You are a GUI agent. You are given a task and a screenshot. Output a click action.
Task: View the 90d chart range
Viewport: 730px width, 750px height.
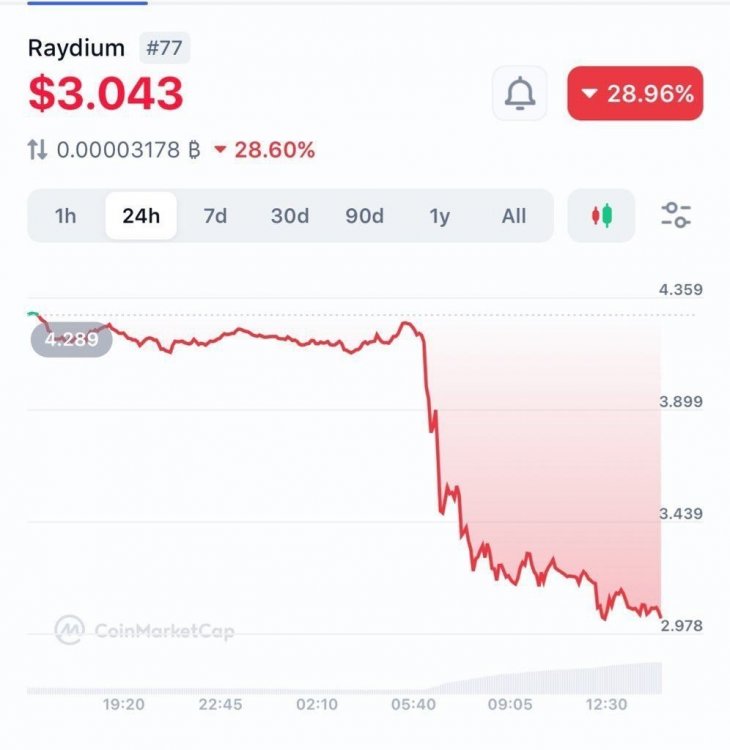pyautogui.click(x=365, y=216)
